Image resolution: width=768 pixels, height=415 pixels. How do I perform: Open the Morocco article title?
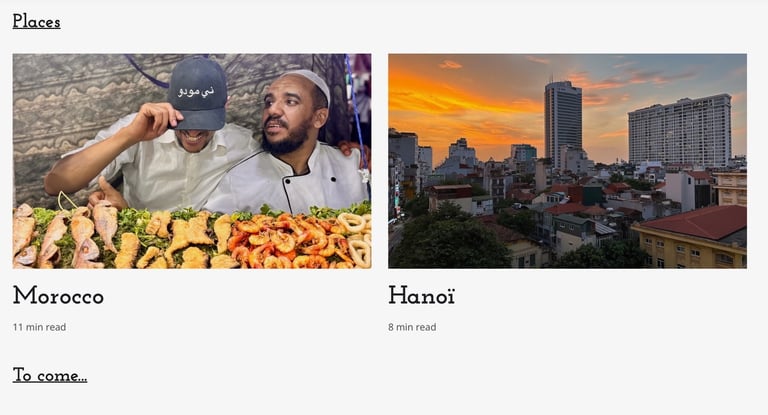click(58, 296)
